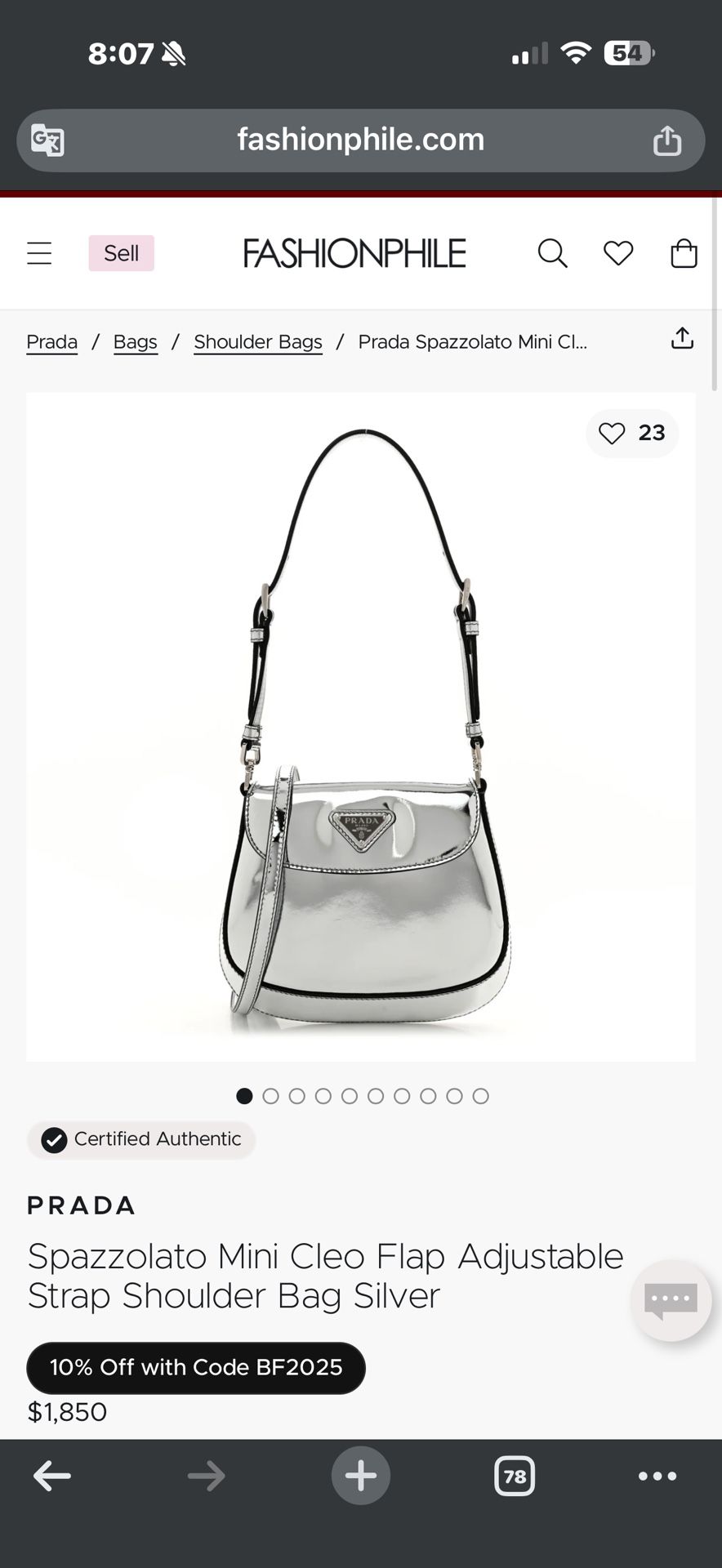Viewport: 722px width, 1568px height.
Task: Open the search icon
Action: [552, 253]
